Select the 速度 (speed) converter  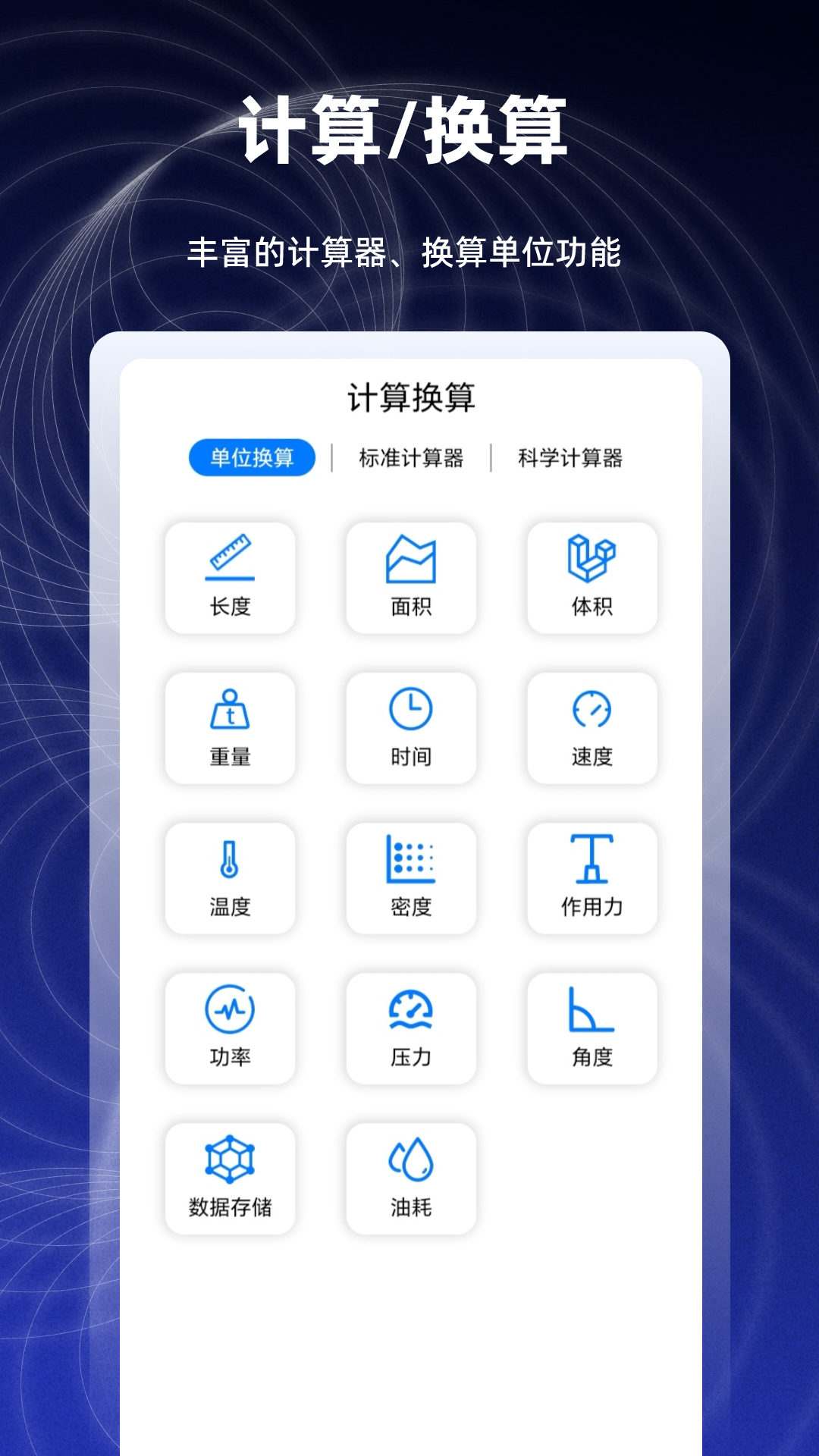click(x=591, y=728)
